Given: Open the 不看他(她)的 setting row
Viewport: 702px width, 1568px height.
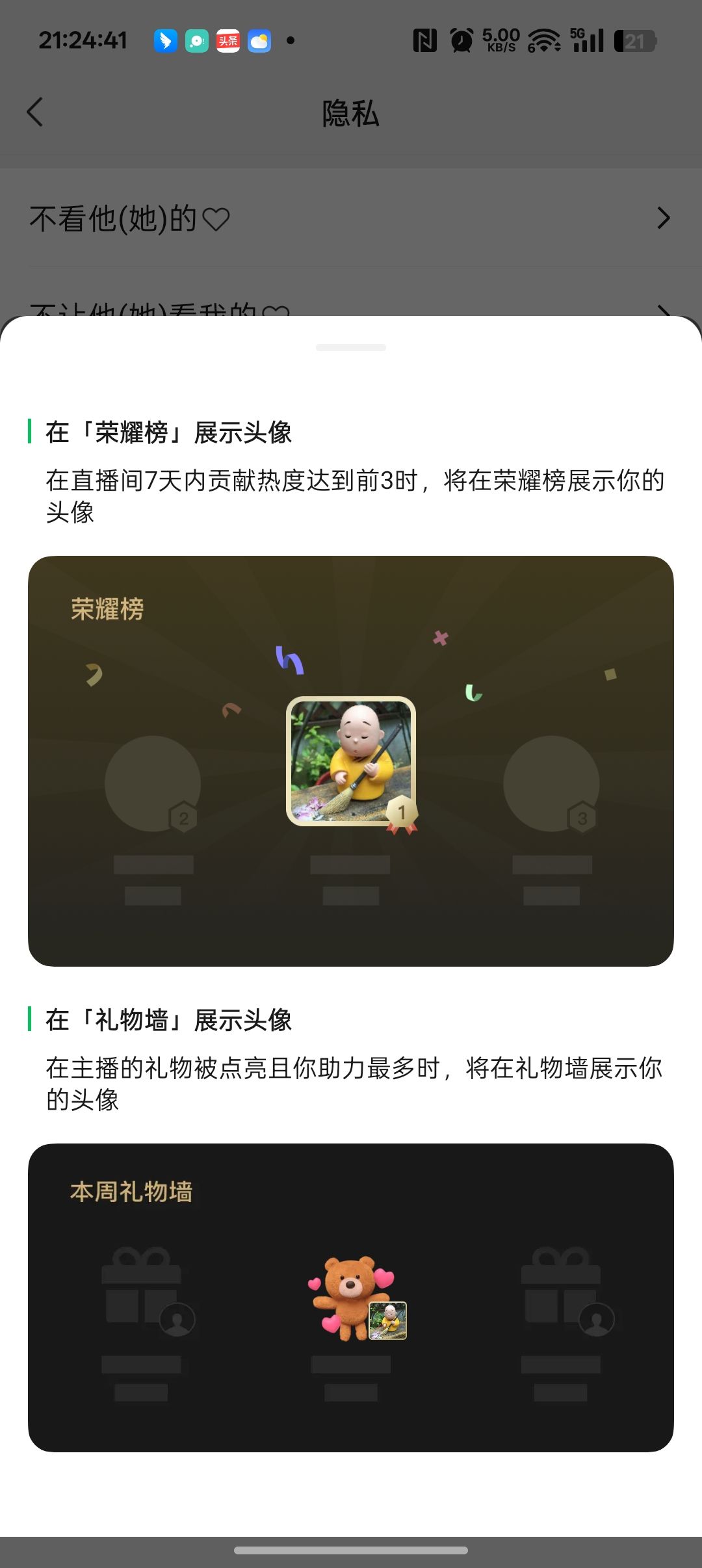Looking at the screenshot, I should click(351, 218).
